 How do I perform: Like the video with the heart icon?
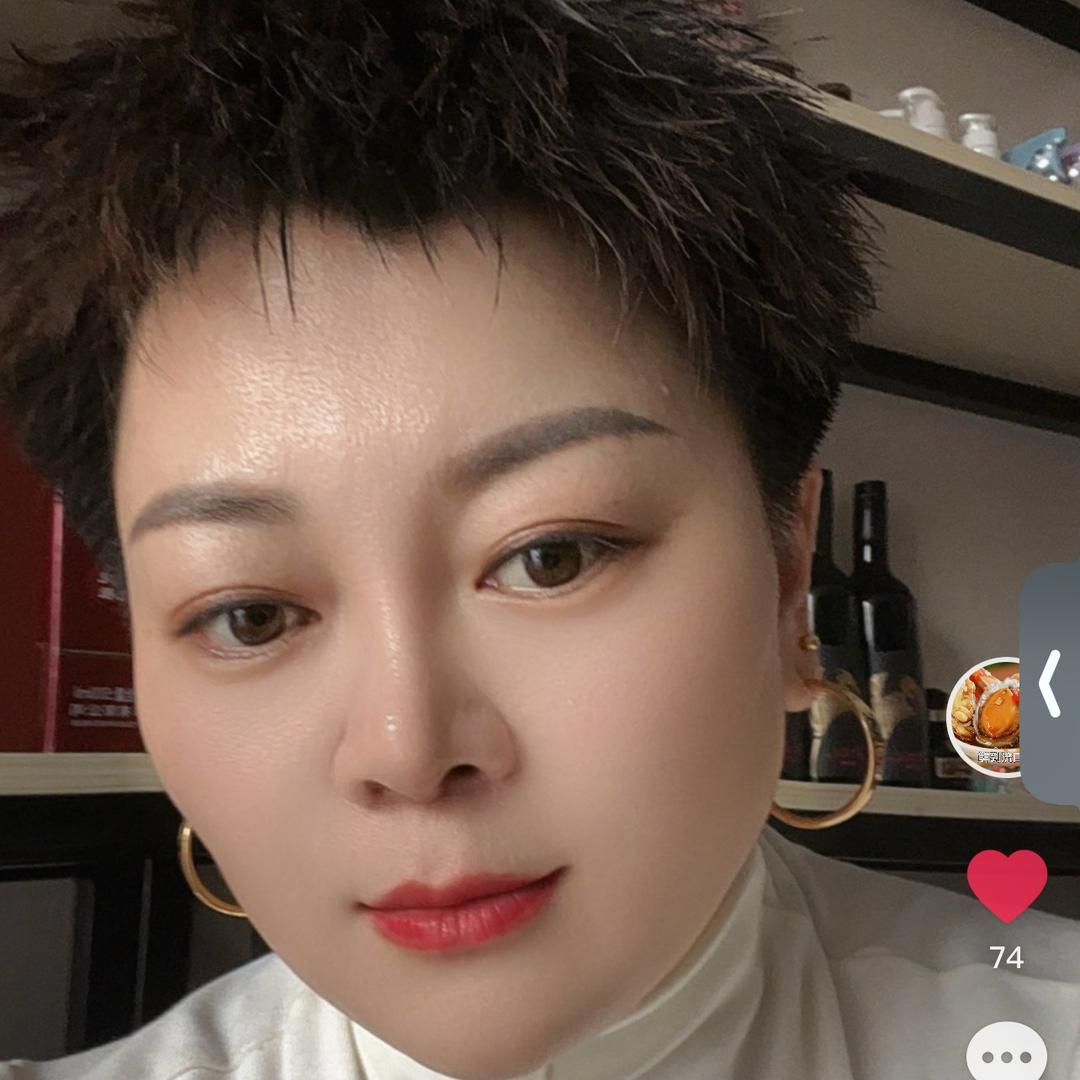(1006, 885)
